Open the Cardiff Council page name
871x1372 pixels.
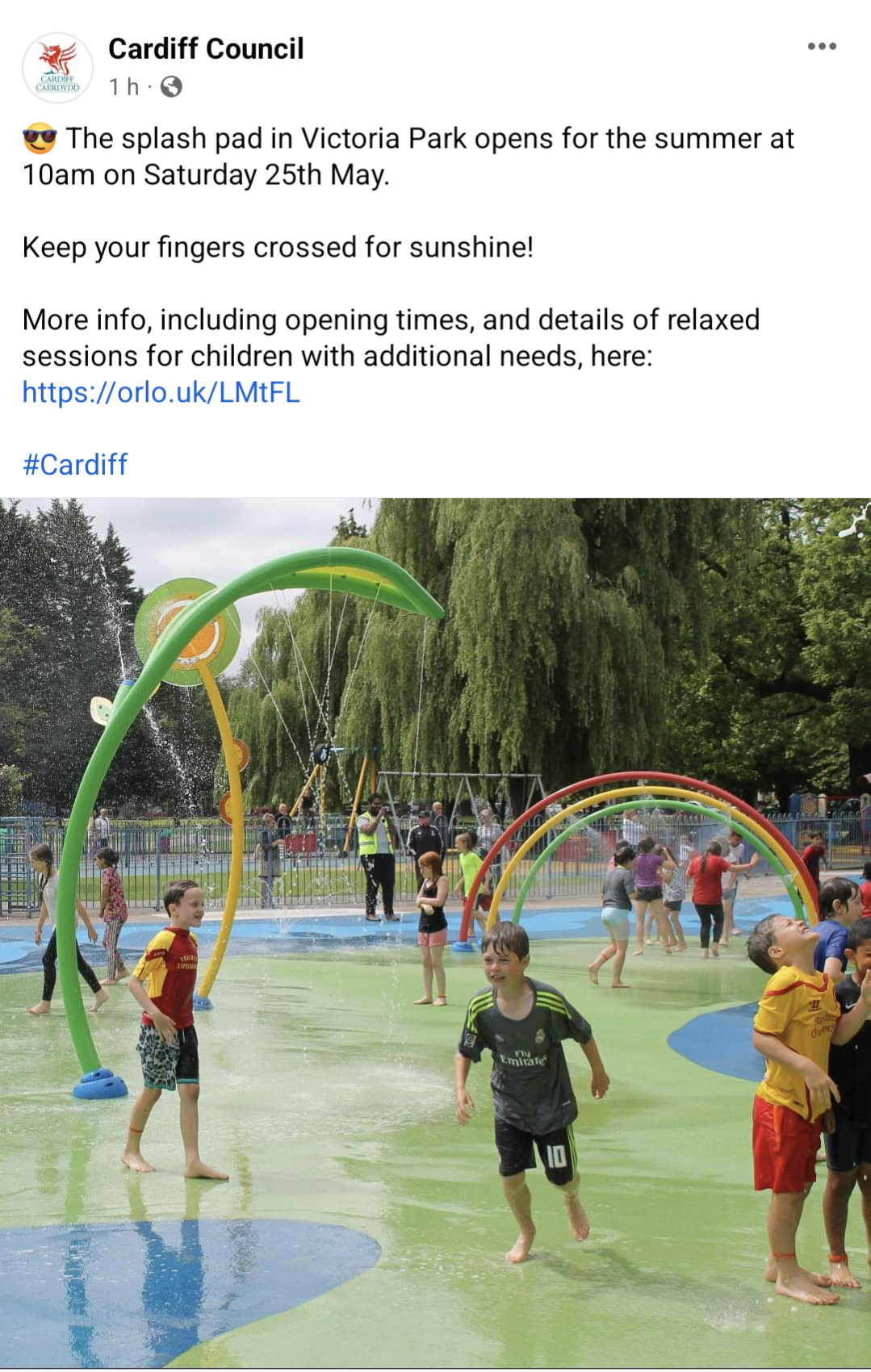pos(206,49)
